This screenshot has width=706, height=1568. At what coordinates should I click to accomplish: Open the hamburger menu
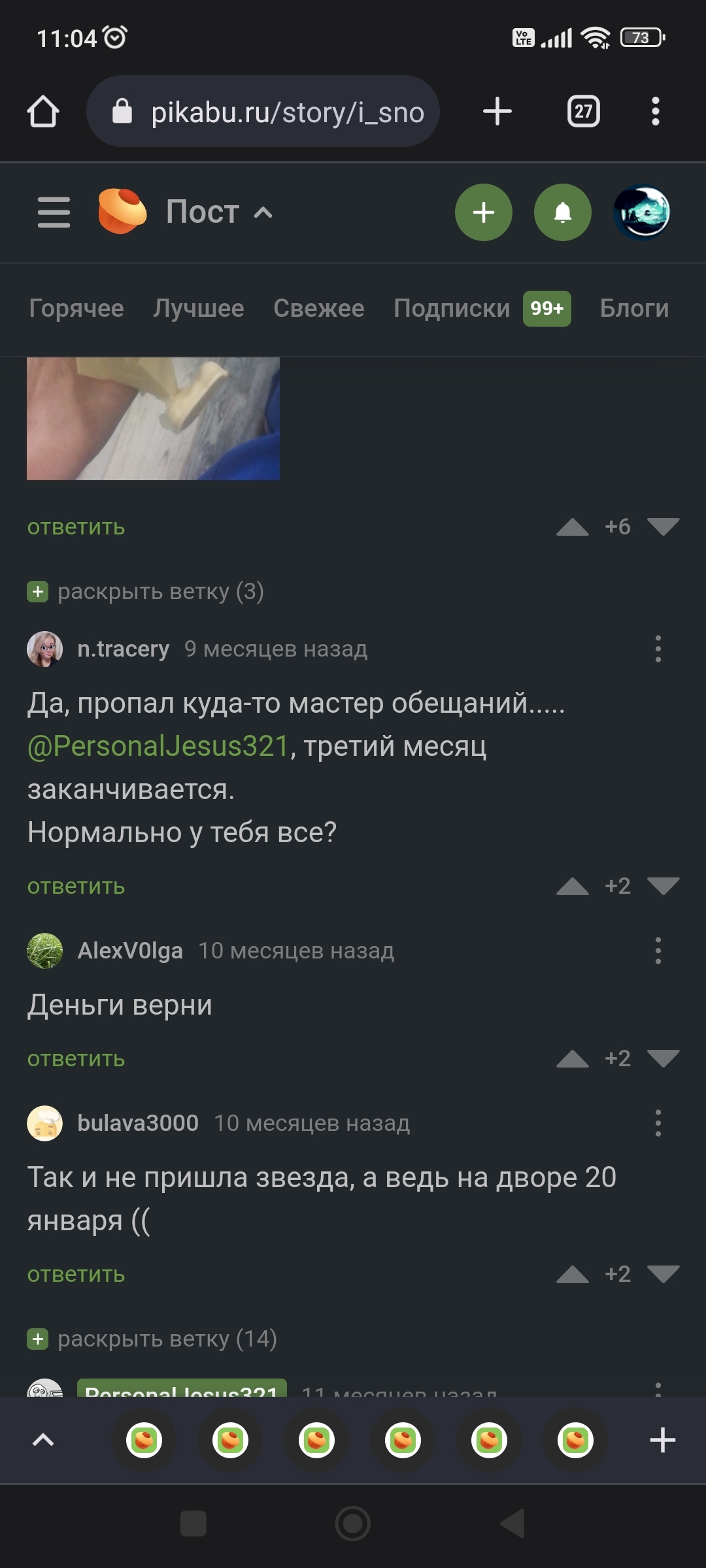54,212
